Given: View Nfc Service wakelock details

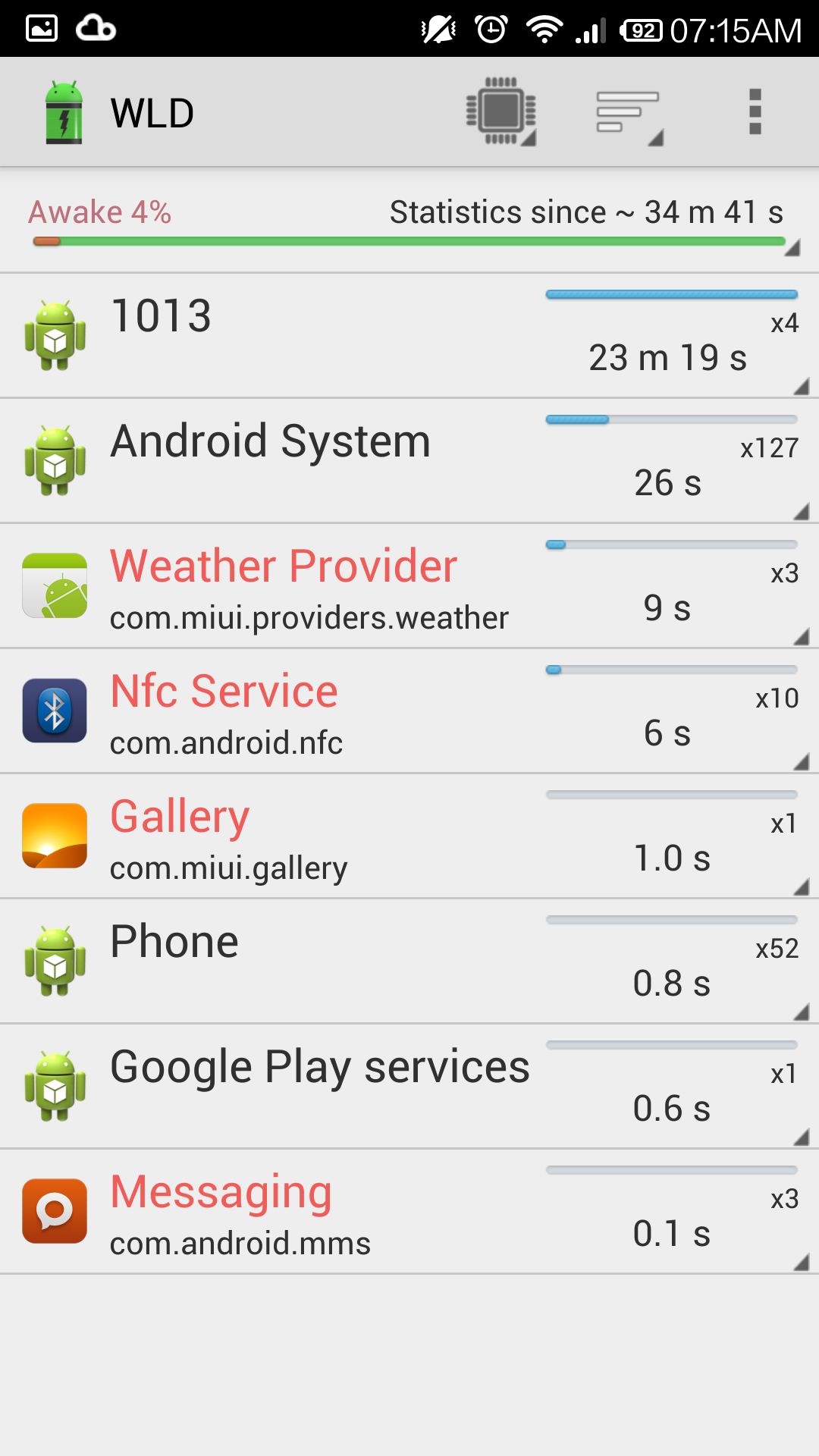Looking at the screenshot, I should pos(409,711).
